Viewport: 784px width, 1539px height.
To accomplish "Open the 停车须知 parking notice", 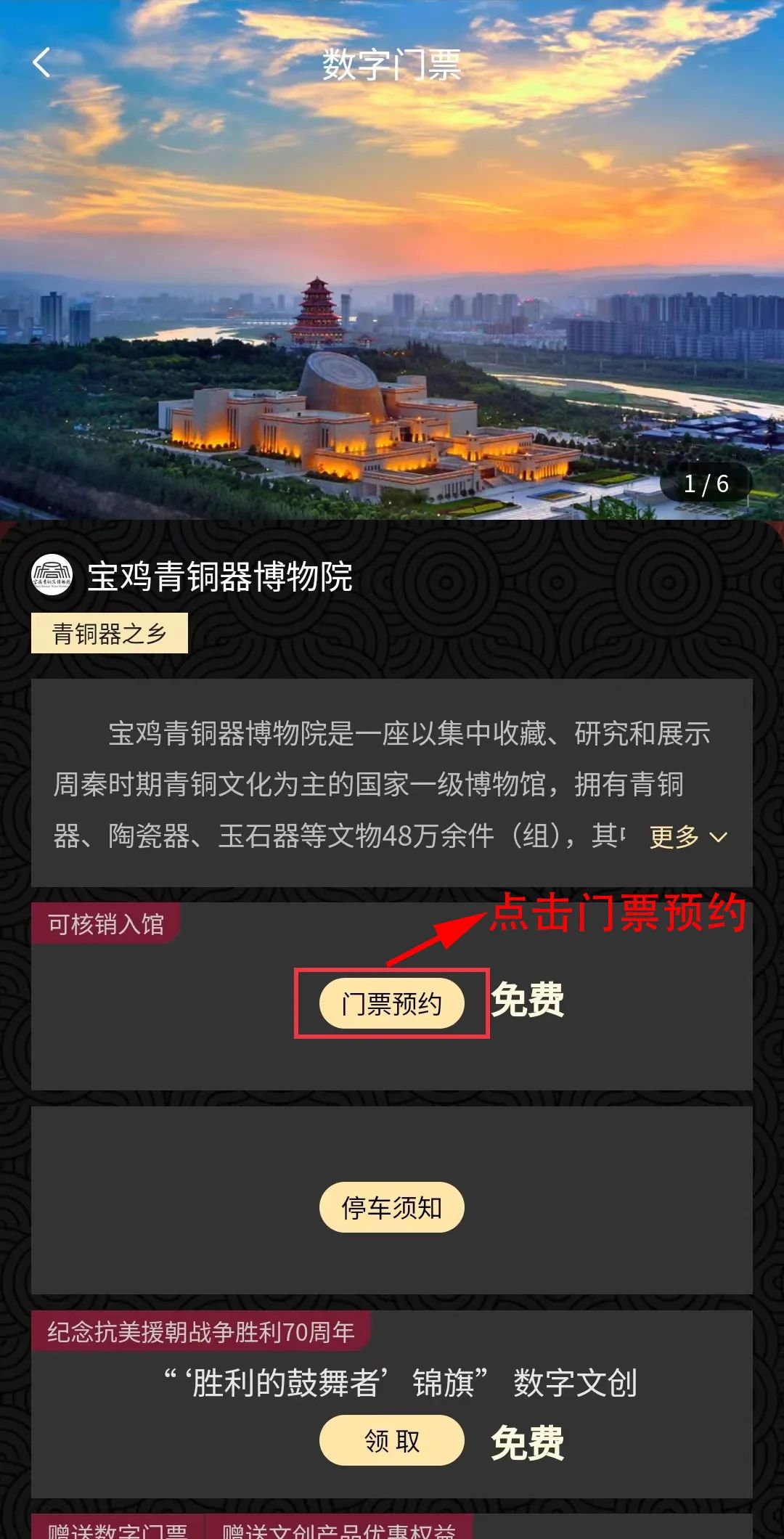I will 391,1207.
